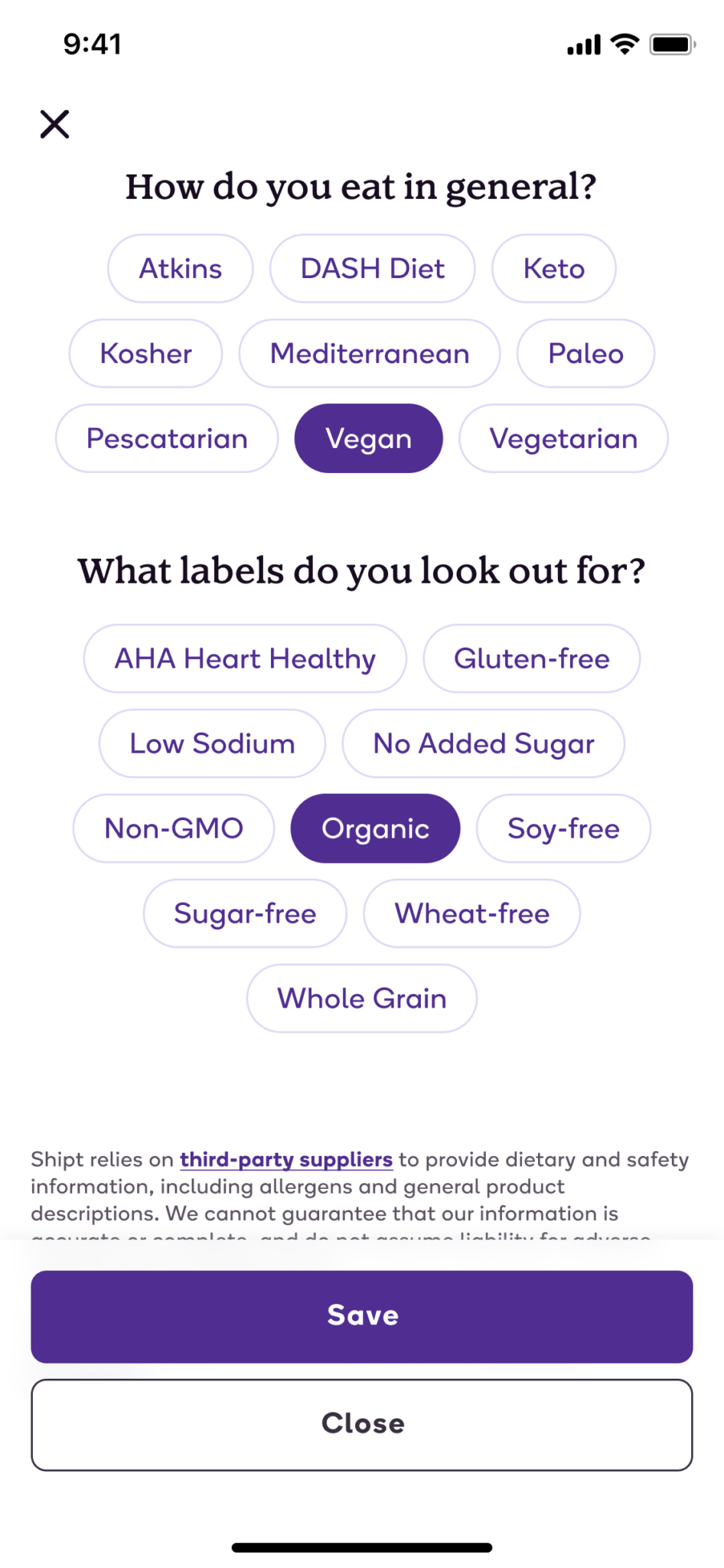Tap the AHA Heart Healthy label
This screenshot has width=724, height=1568.
[x=245, y=659]
